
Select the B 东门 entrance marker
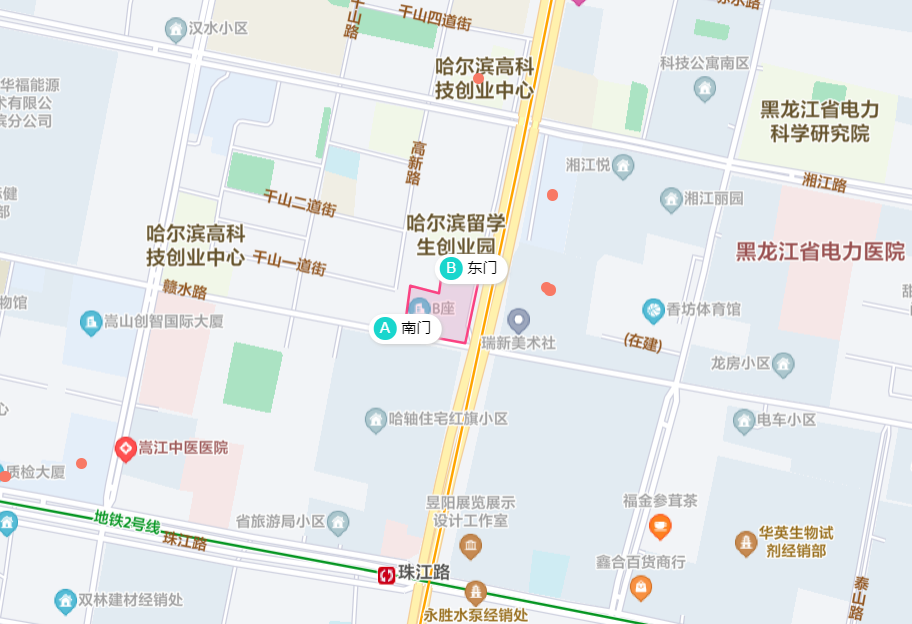click(x=452, y=268)
